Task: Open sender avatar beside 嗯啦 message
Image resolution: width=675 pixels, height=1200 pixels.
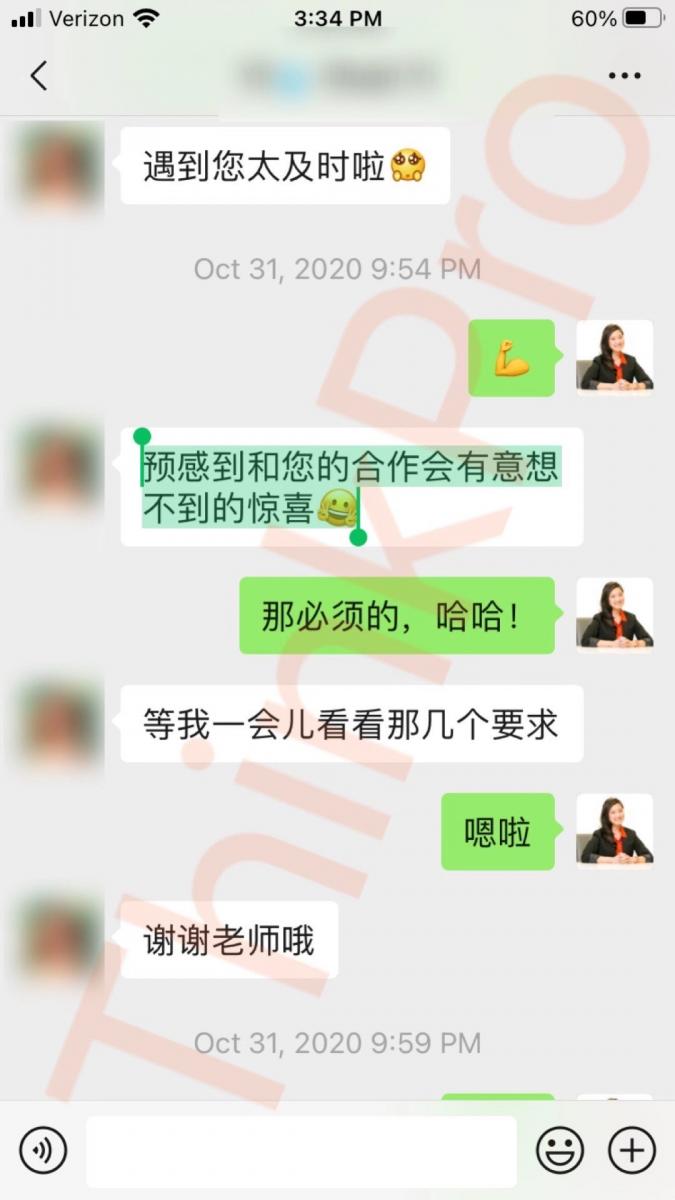Action: point(614,830)
